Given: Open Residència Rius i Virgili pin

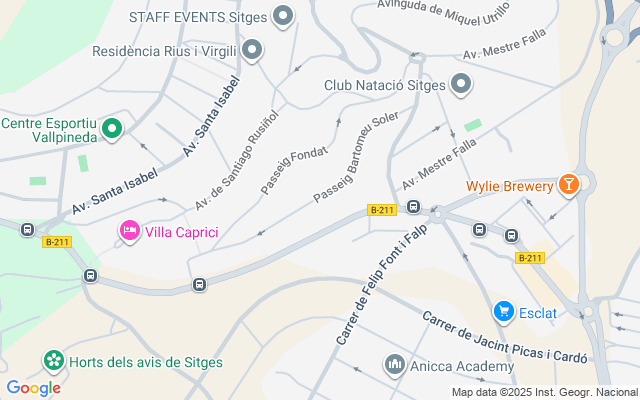Looking at the screenshot, I should pos(252,49).
